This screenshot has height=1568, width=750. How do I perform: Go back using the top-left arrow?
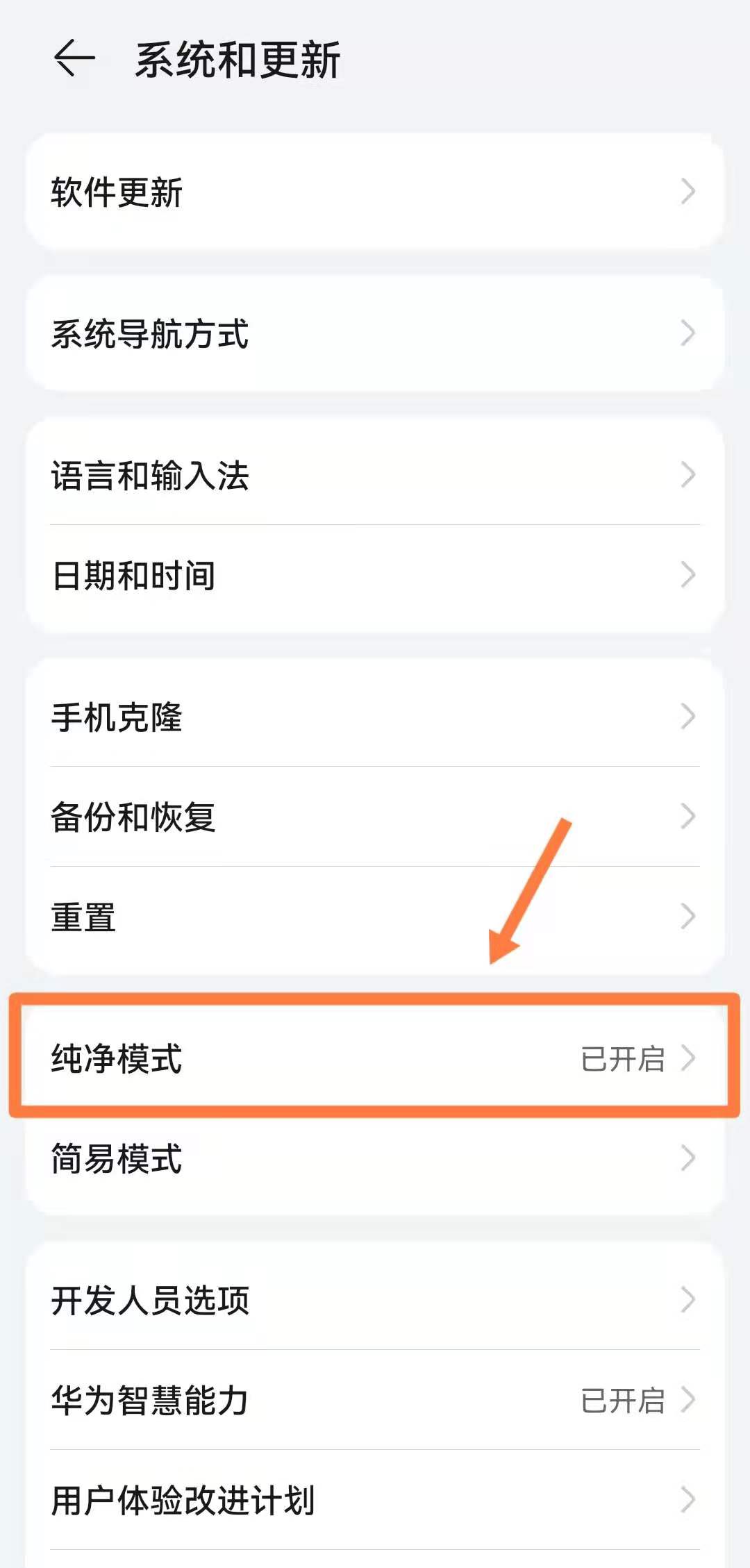[74, 58]
